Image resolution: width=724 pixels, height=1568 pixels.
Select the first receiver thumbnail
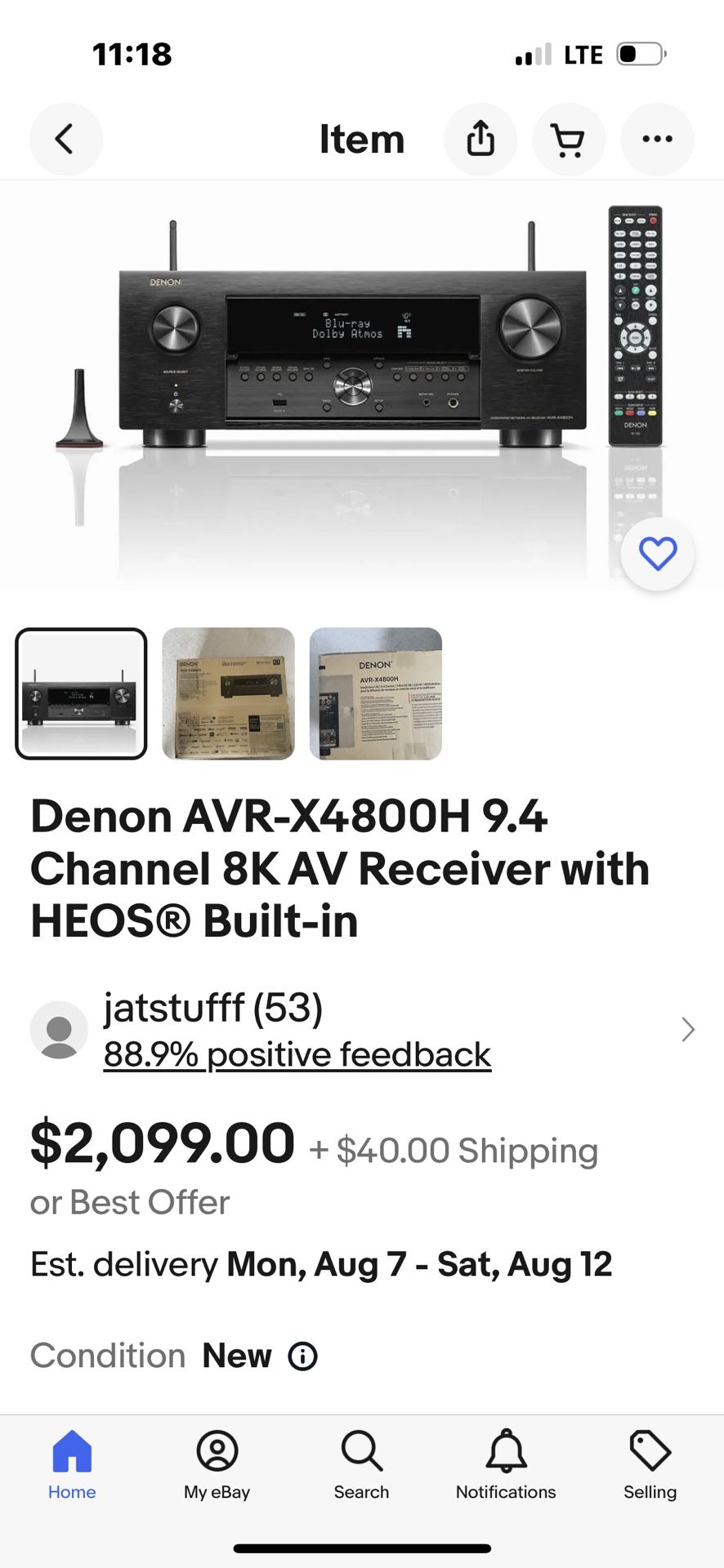[x=82, y=693]
